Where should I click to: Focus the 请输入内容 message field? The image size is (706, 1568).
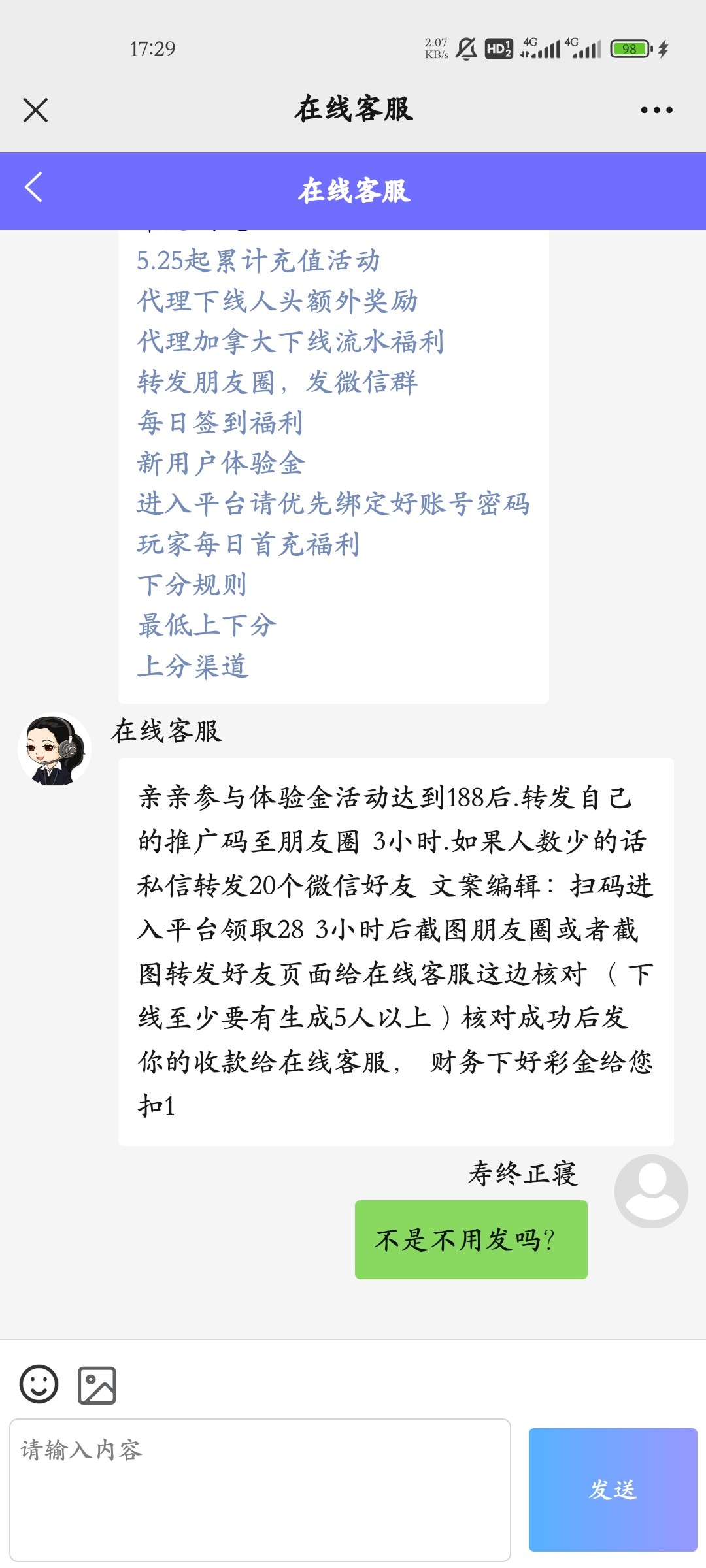(260, 1490)
